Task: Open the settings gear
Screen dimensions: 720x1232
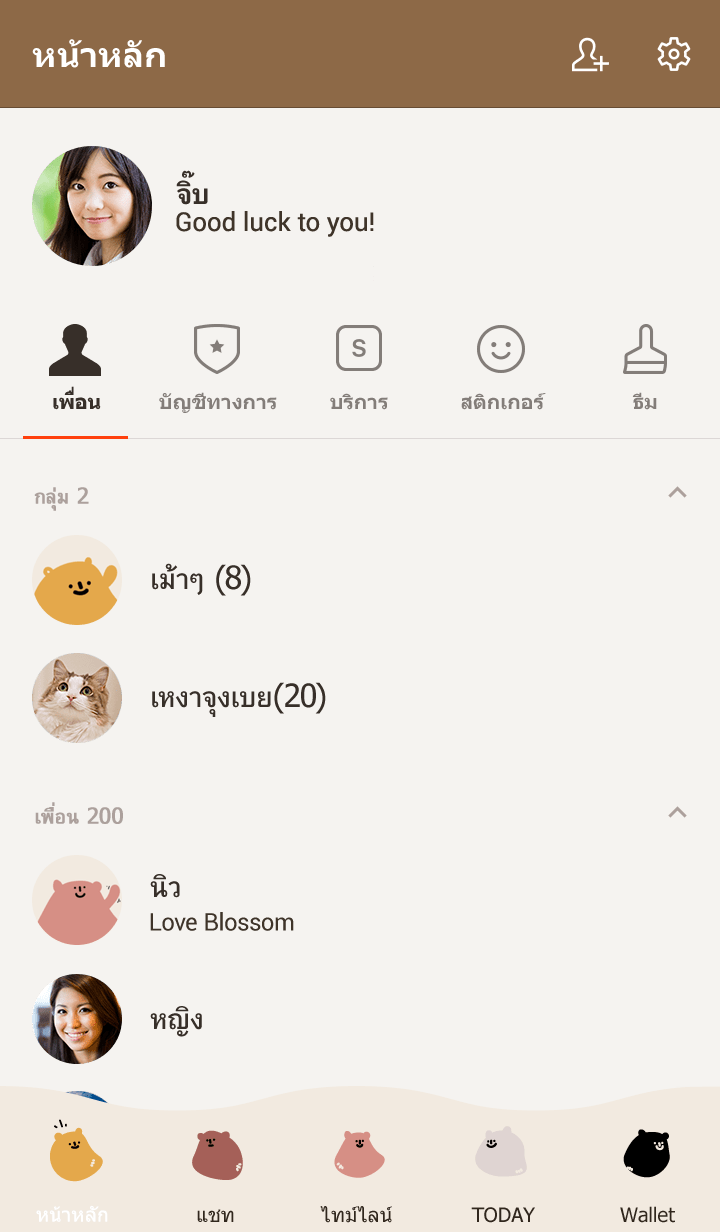Action: 674,55
